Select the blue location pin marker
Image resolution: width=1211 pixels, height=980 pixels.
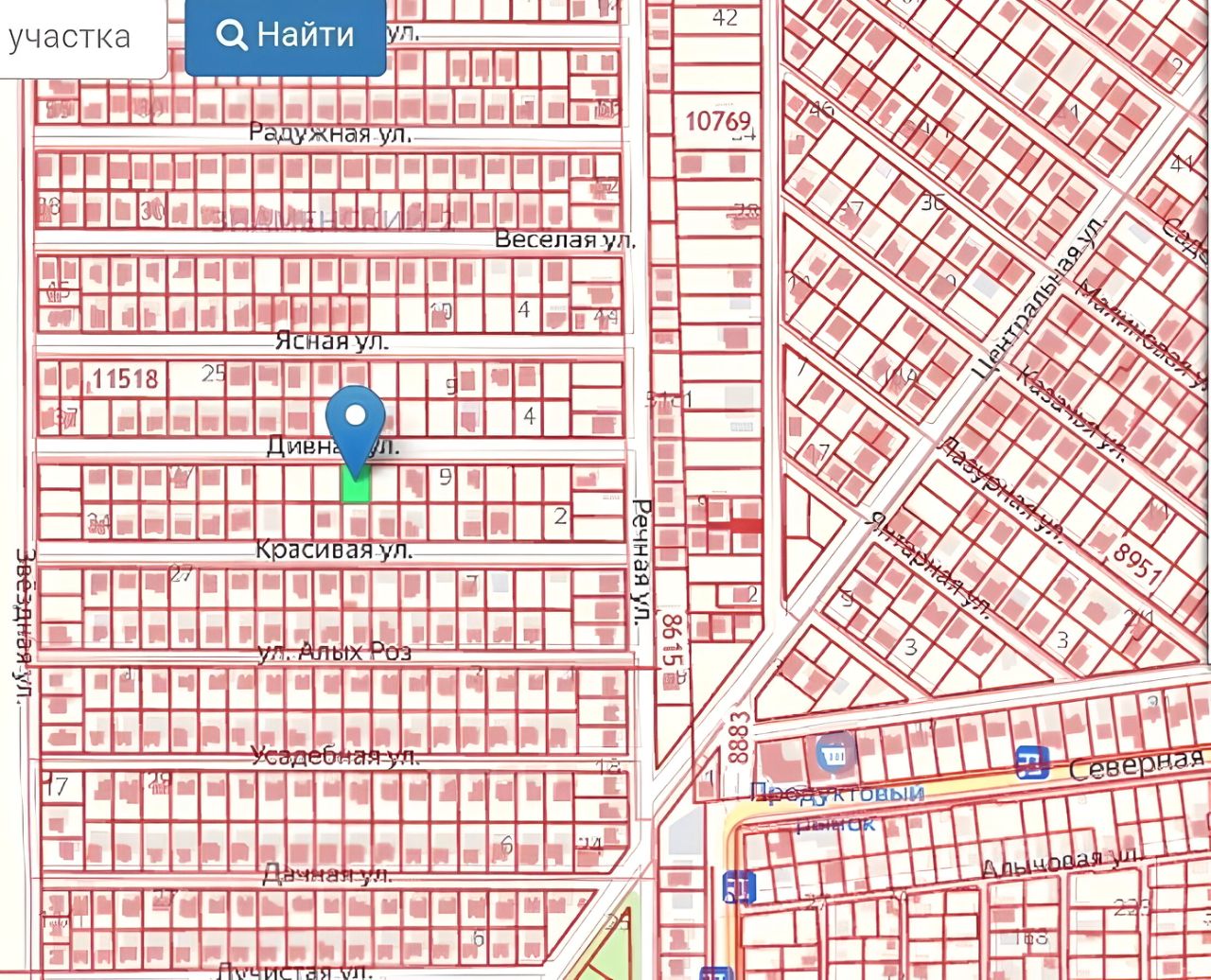[355, 421]
